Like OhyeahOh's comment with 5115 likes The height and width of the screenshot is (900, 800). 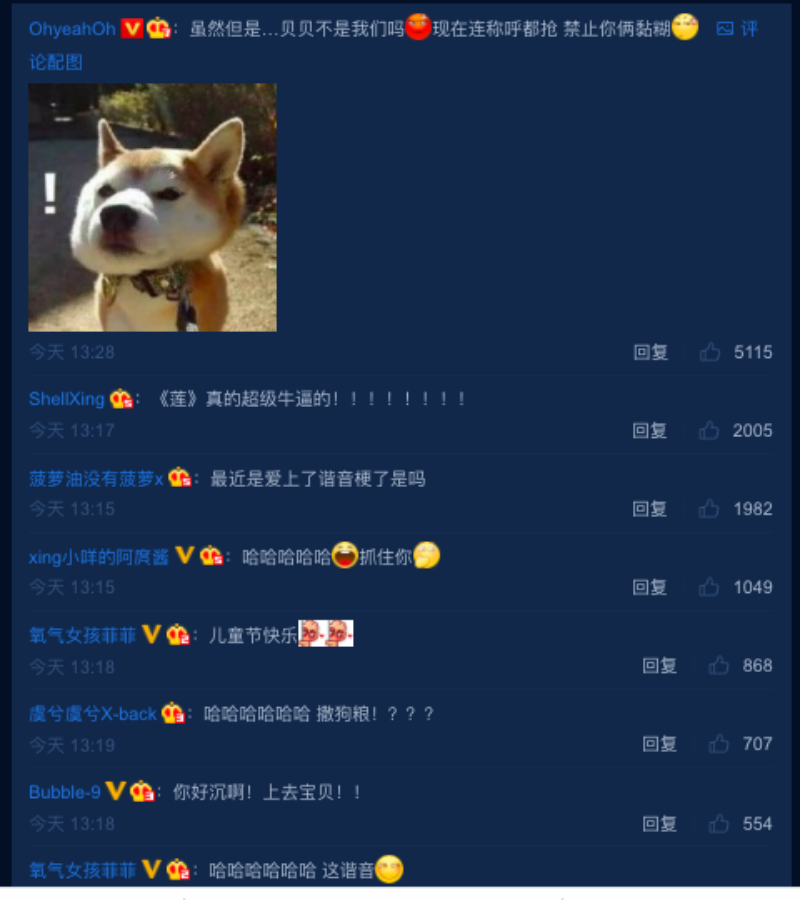(710, 352)
